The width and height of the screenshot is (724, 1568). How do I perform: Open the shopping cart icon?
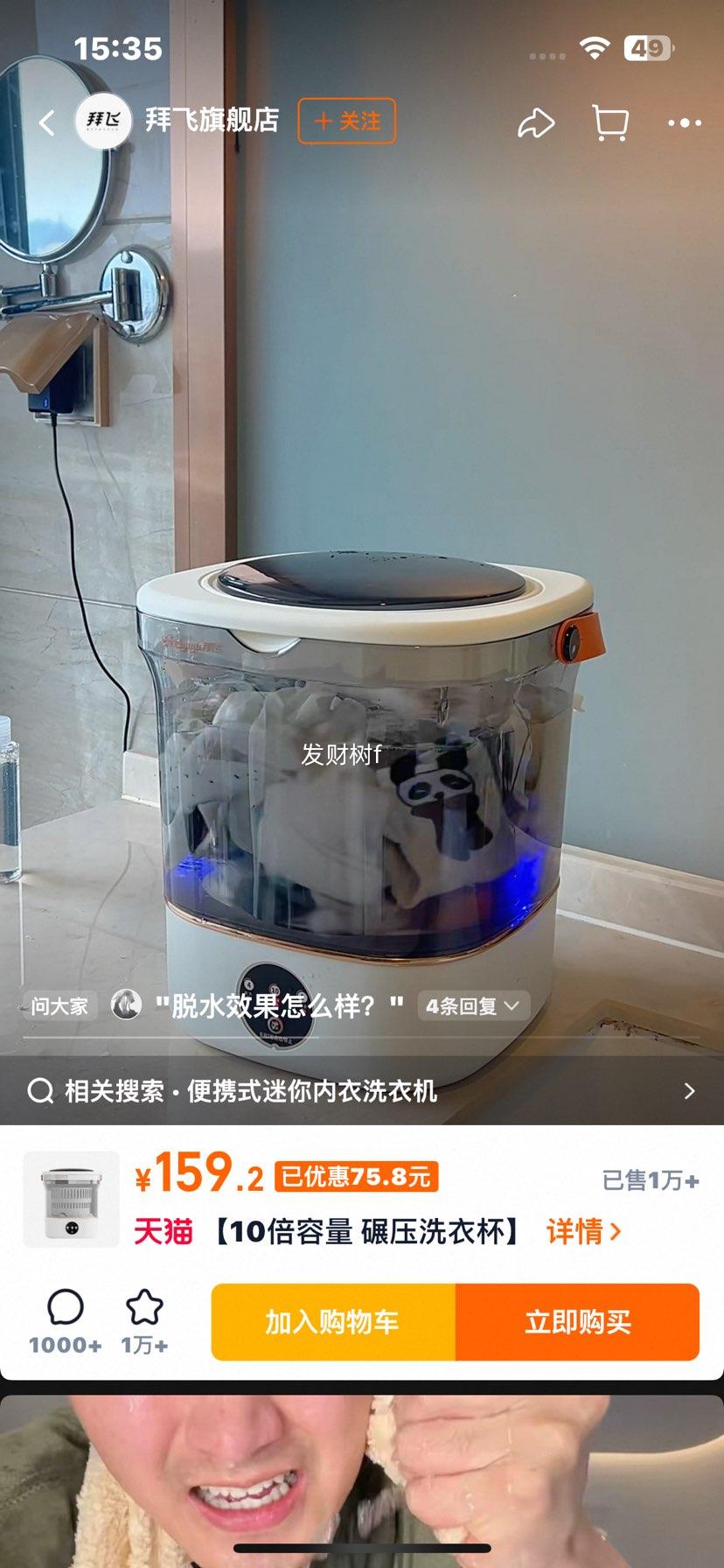(610, 122)
